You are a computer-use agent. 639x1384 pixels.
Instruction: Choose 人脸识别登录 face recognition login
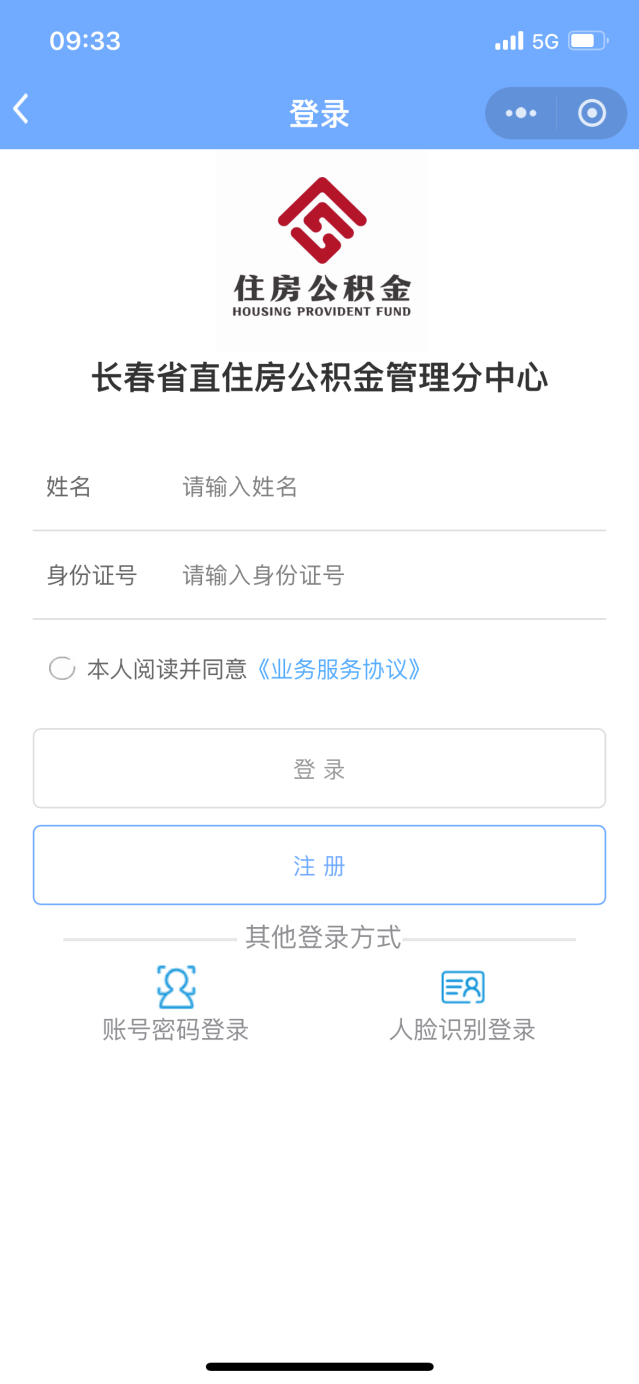point(462,1003)
